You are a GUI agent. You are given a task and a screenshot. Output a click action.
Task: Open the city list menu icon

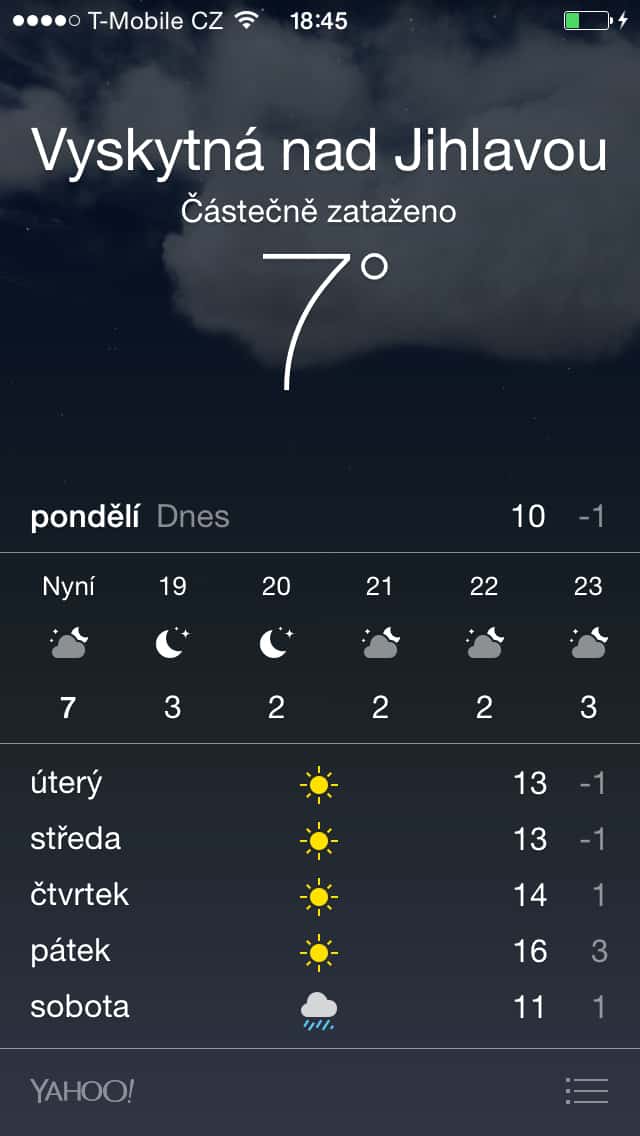click(x=586, y=1090)
